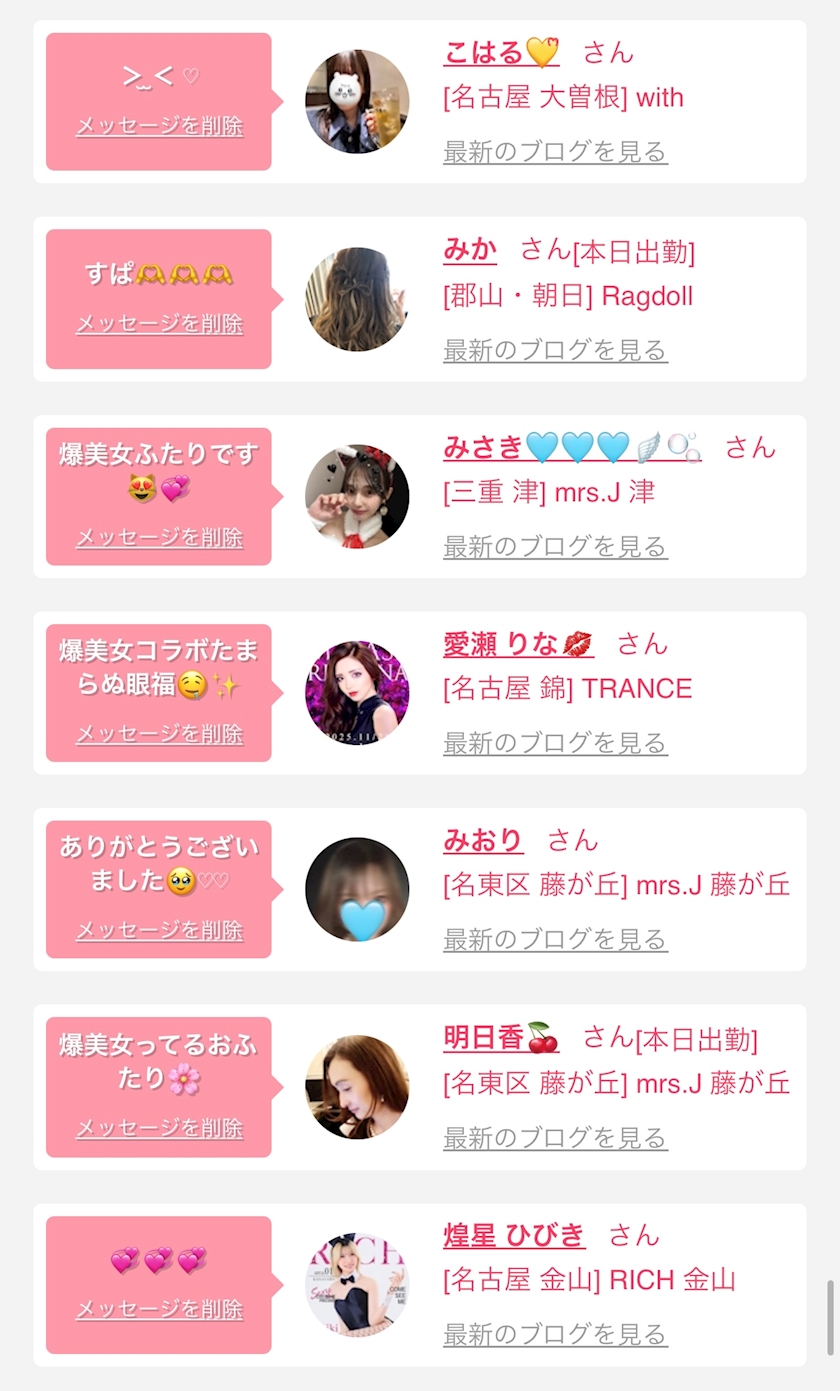Image resolution: width=840 pixels, height=1391 pixels.
Task: Open みおり's profile name link
Action: 483,840
